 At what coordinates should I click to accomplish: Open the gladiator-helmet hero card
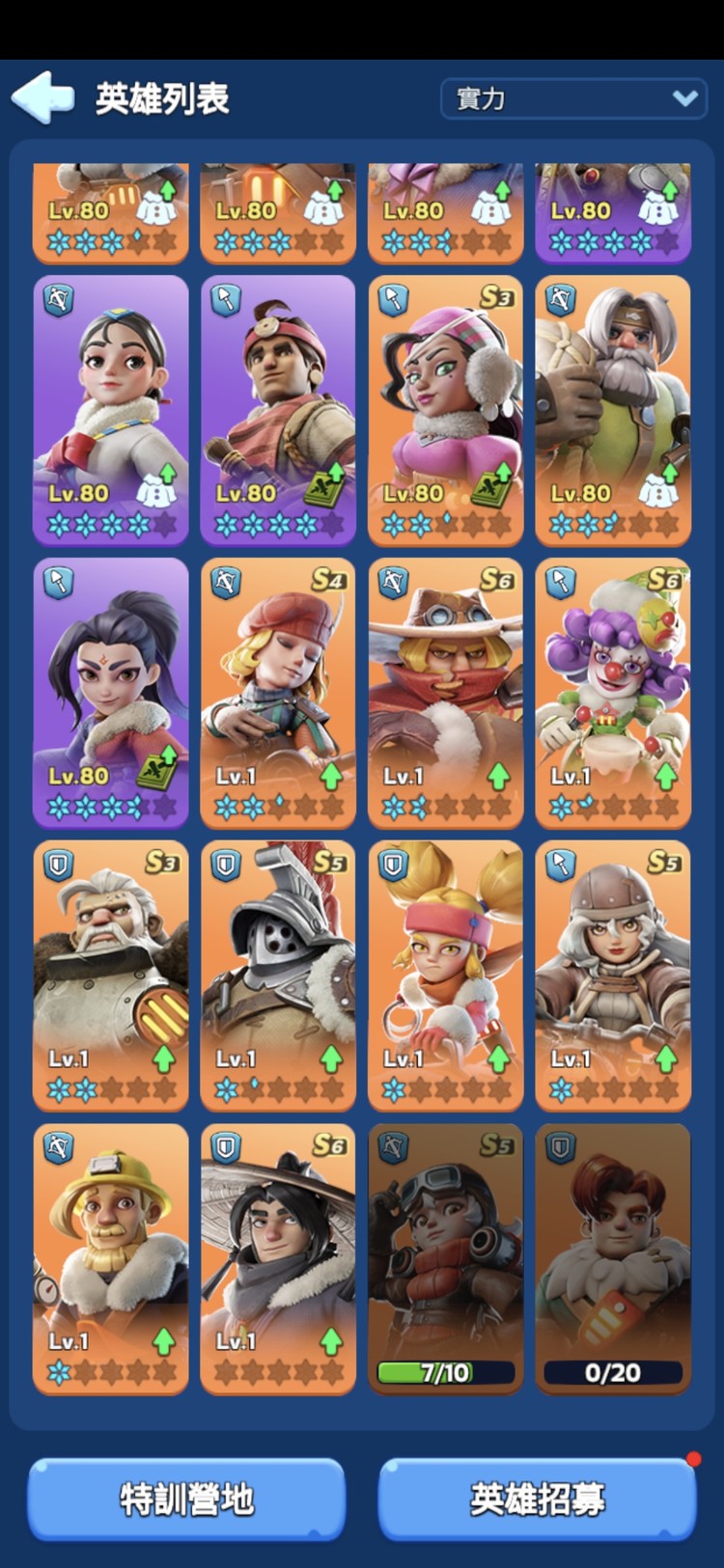click(x=278, y=975)
